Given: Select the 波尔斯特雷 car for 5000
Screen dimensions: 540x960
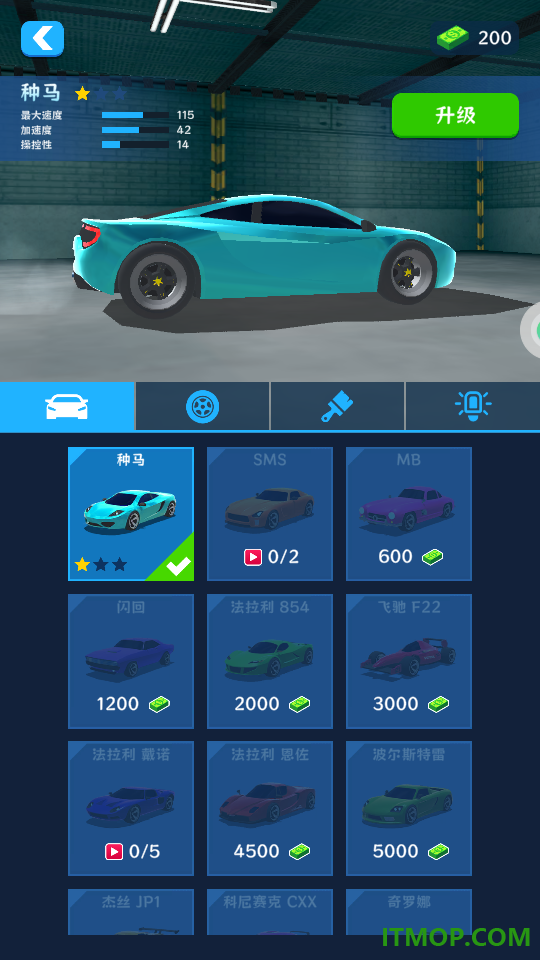Looking at the screenshot, I should pos(409,809).
